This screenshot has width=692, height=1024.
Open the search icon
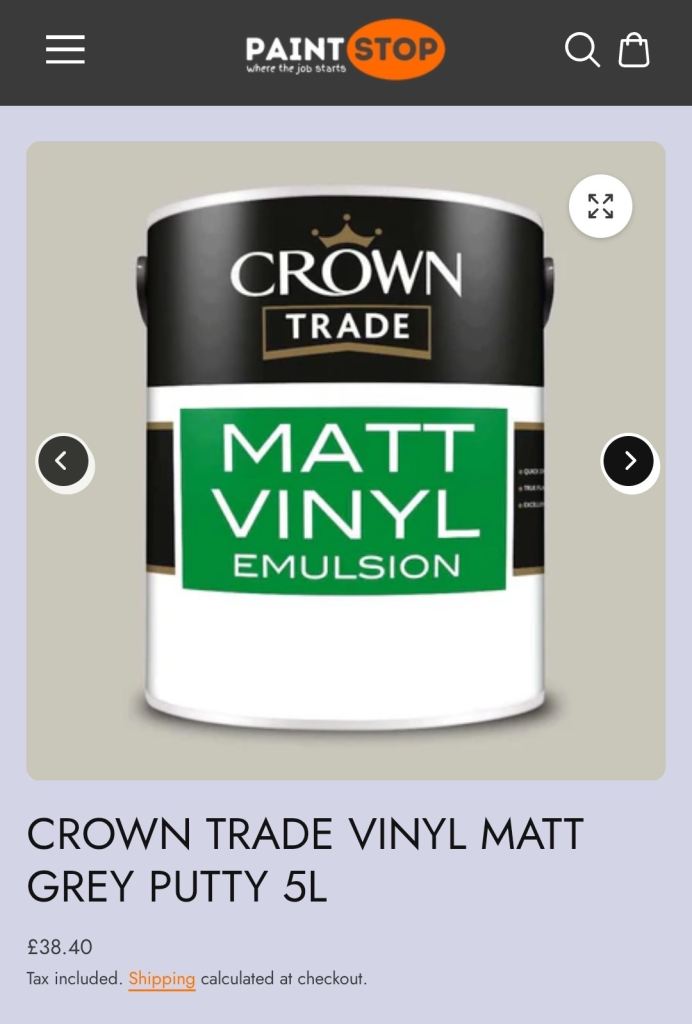(x=582, y=49)
